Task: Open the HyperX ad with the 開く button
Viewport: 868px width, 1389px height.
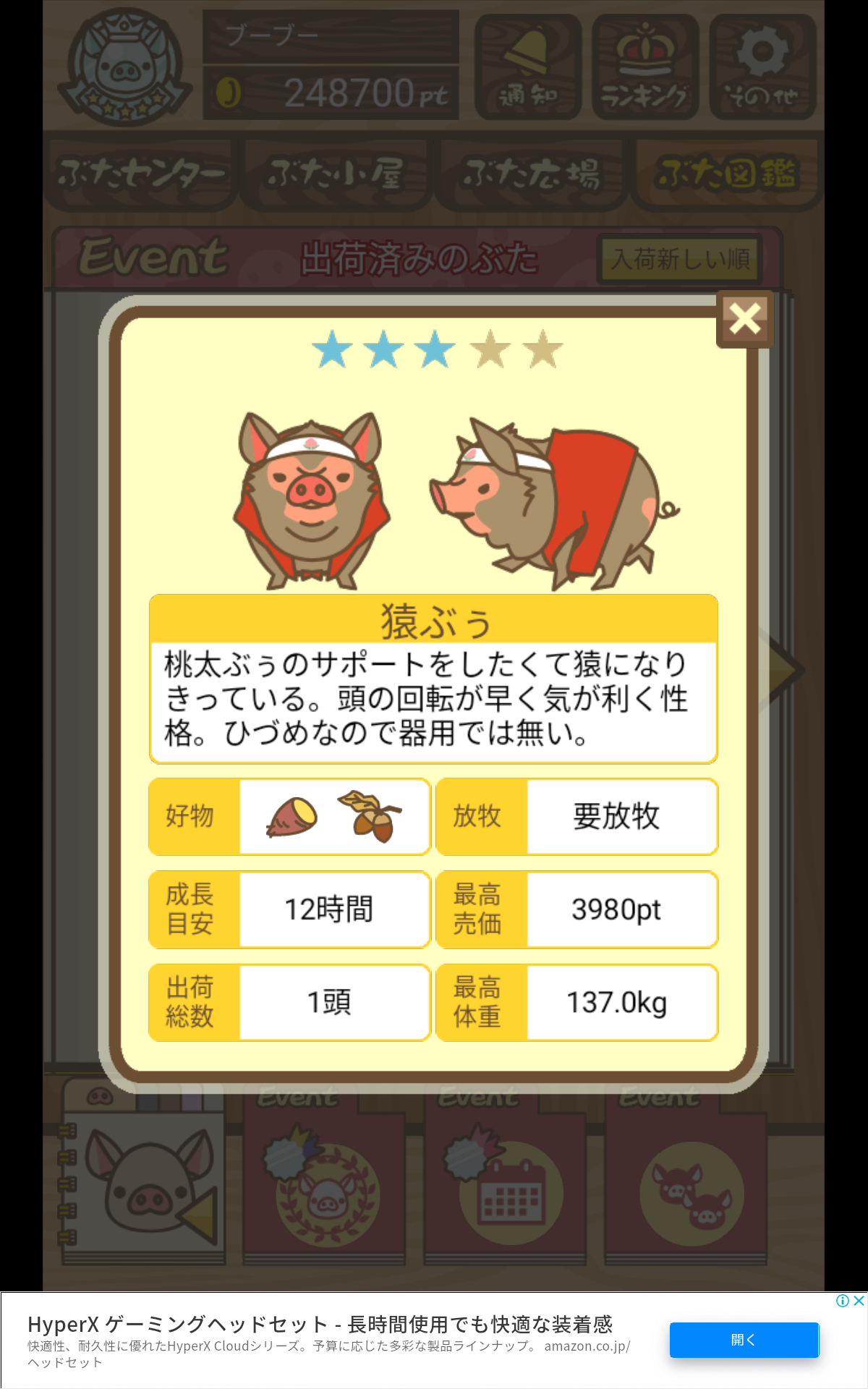Action: (x=744, y=1340)
